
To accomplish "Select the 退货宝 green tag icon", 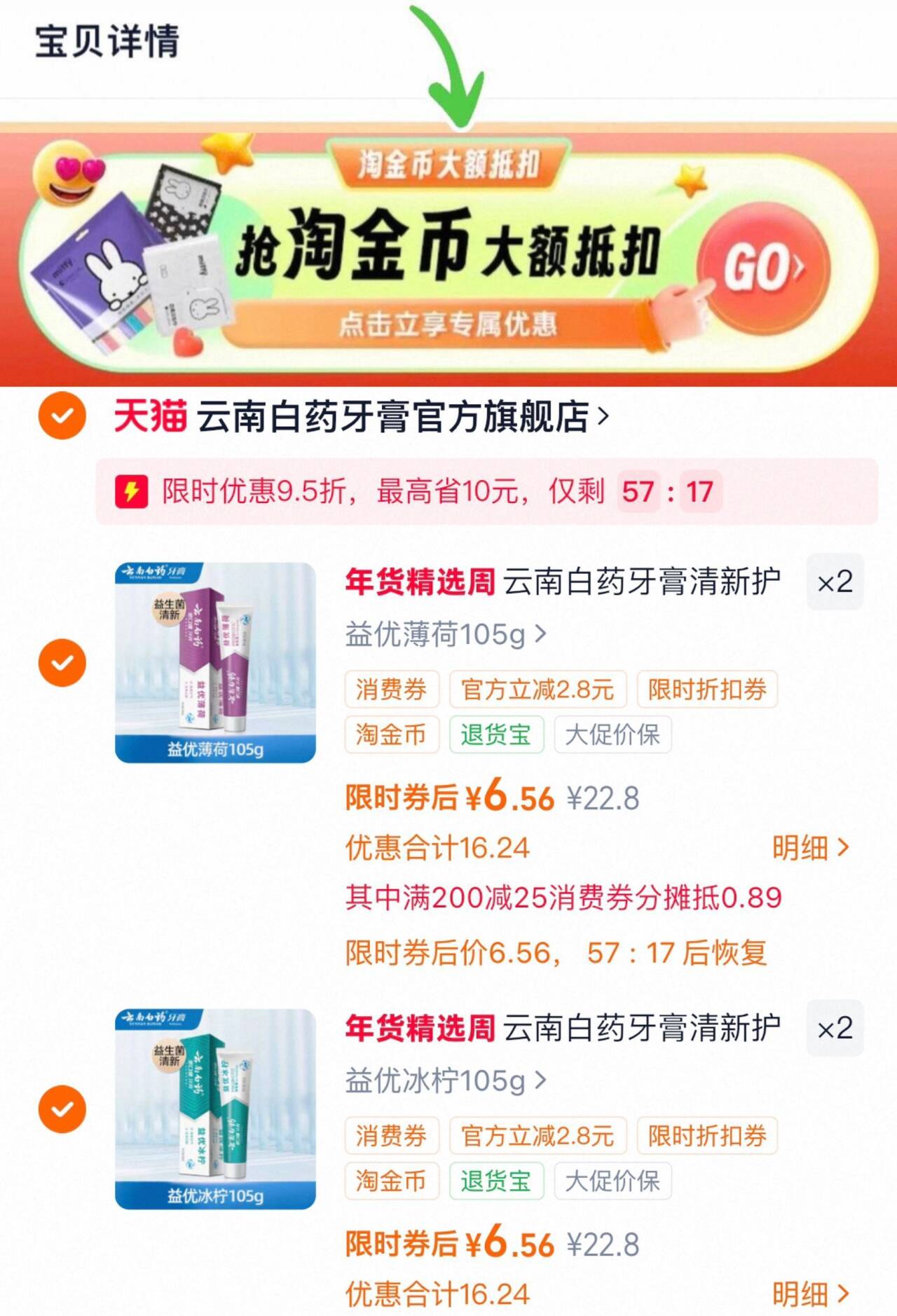I will [498, 735].
